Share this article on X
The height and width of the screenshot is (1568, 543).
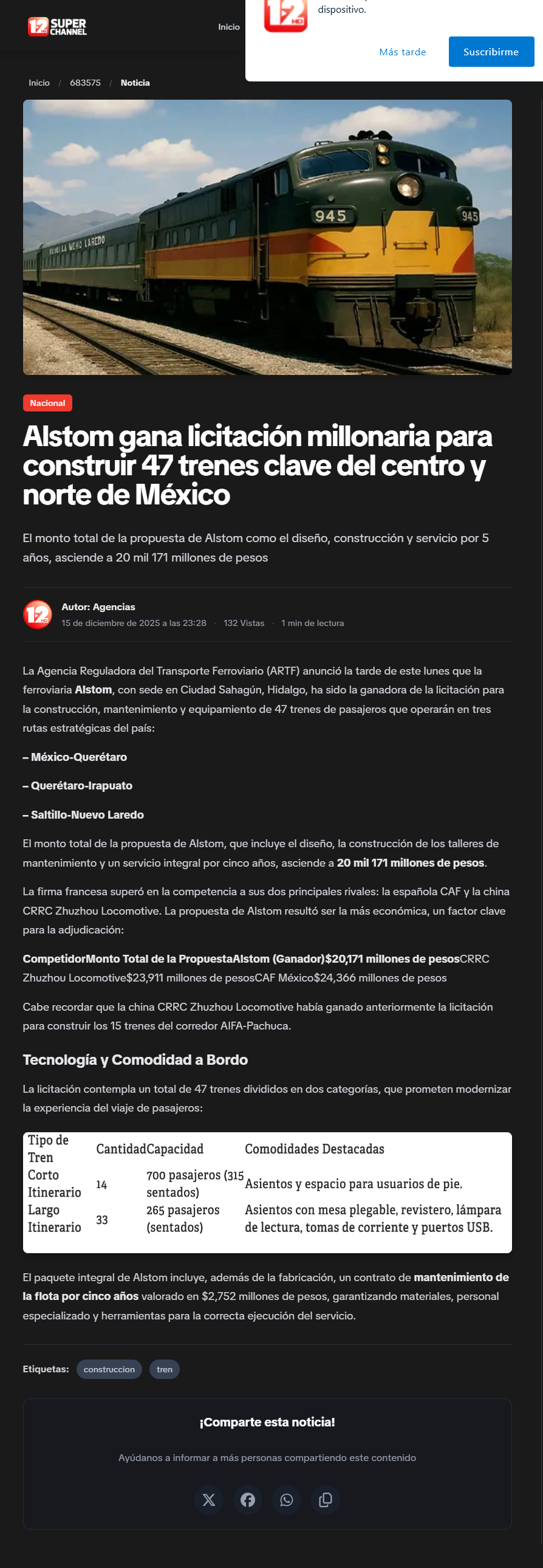point(208,1499)
